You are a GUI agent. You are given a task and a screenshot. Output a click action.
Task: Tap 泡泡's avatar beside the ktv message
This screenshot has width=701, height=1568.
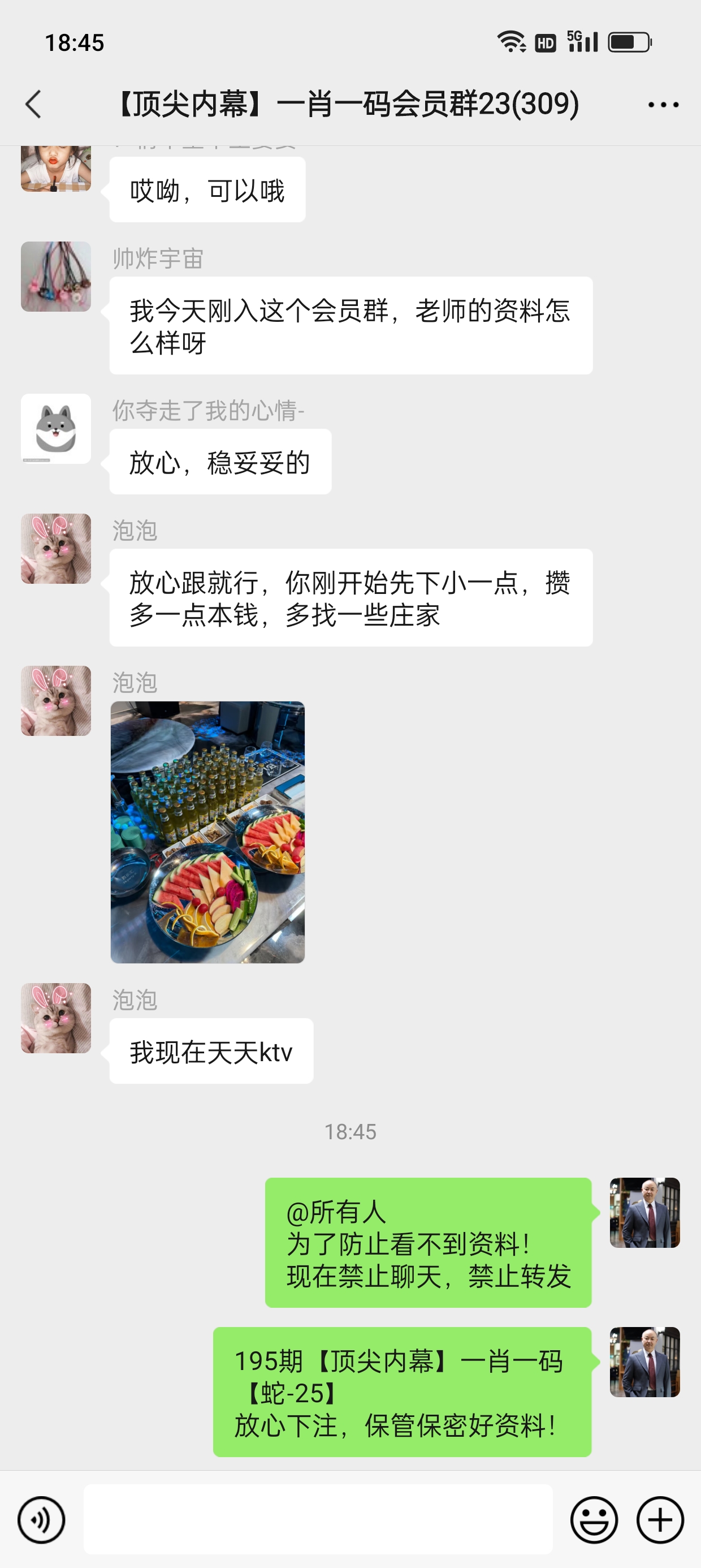(56, 1018)
